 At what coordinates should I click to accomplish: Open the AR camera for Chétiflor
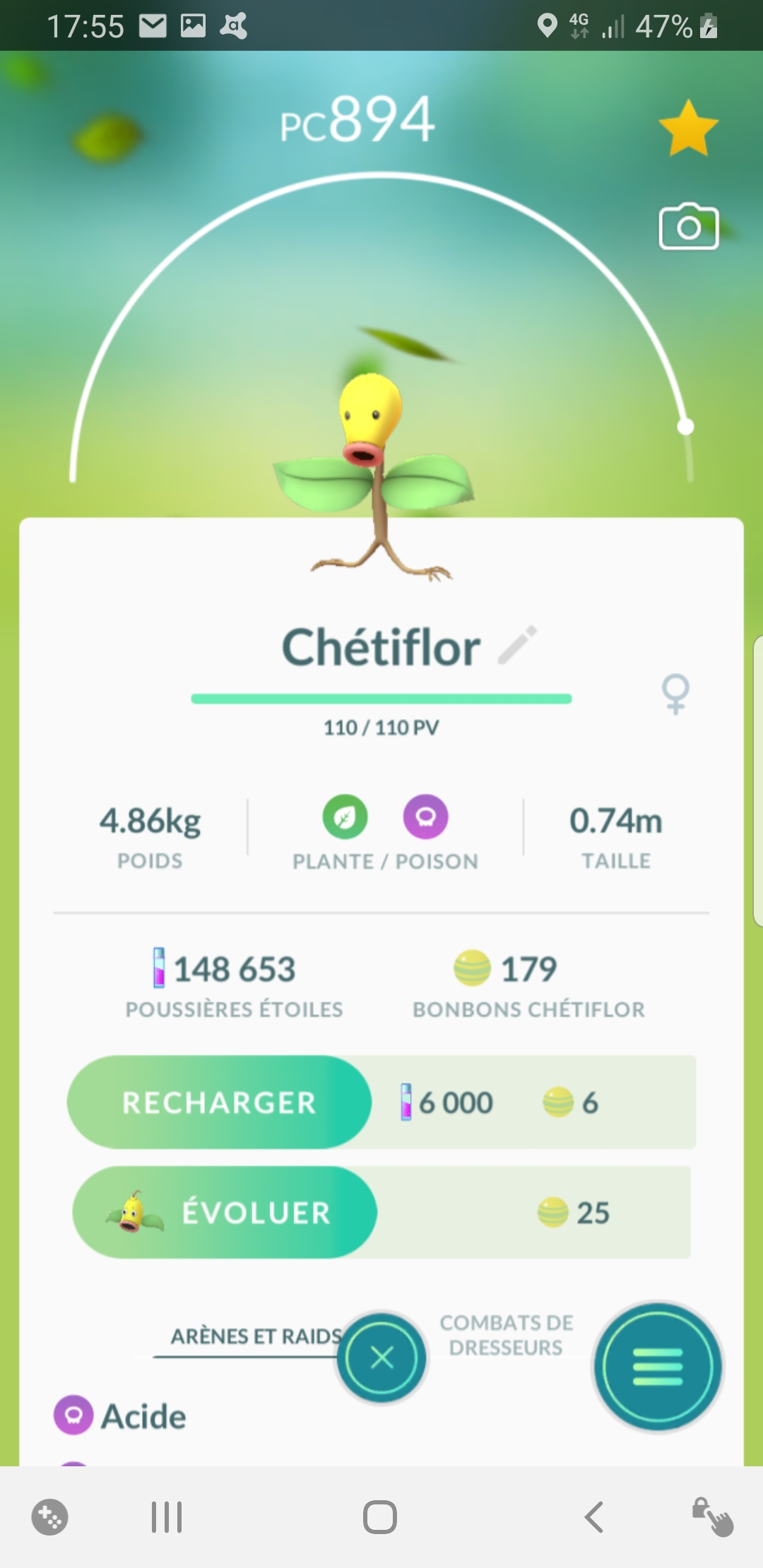pos(688,227)
